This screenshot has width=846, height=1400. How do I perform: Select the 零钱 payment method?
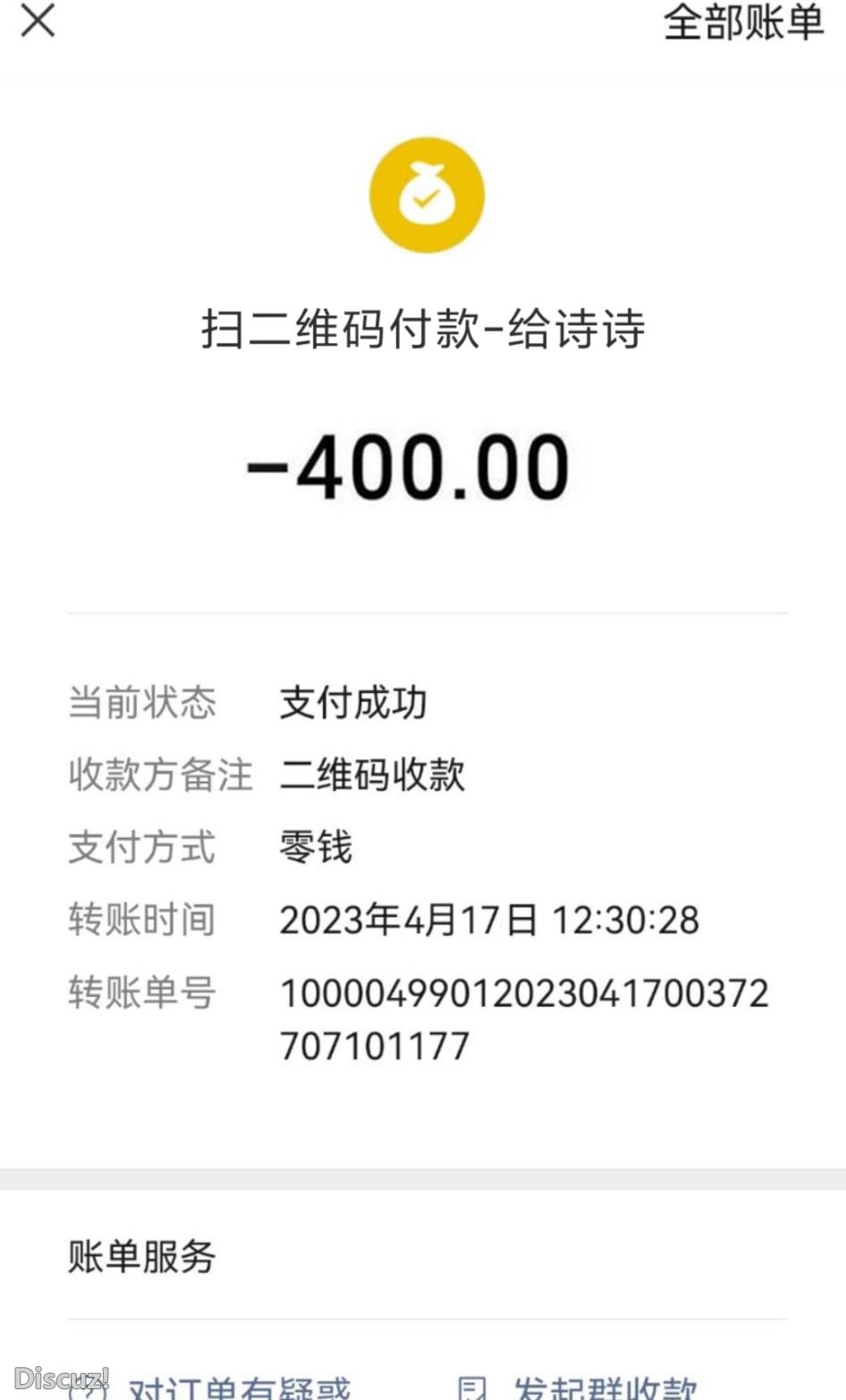coord(315,848)
